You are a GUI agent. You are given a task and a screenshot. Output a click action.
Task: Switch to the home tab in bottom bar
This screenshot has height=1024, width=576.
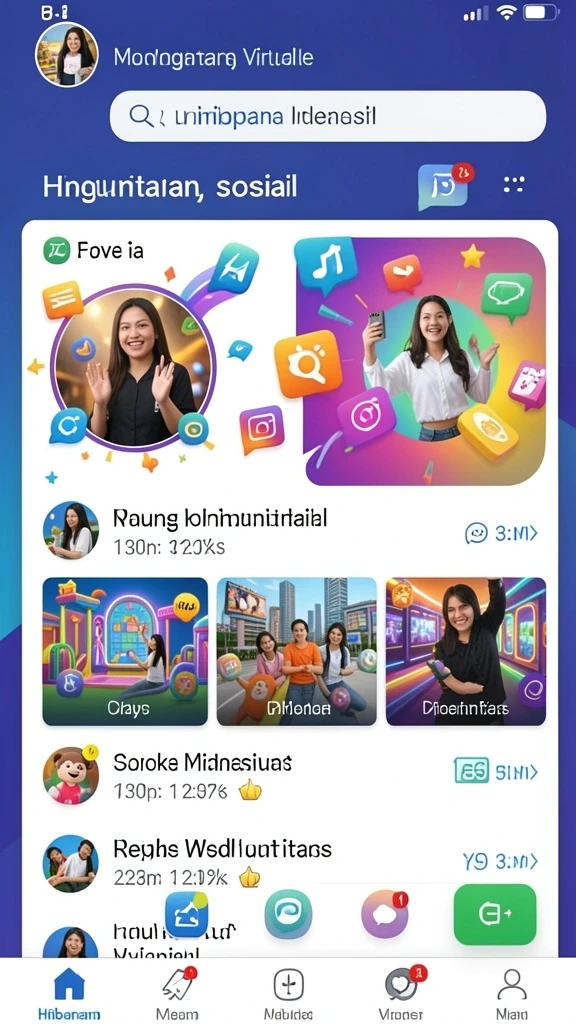click(x=69, y=993)
